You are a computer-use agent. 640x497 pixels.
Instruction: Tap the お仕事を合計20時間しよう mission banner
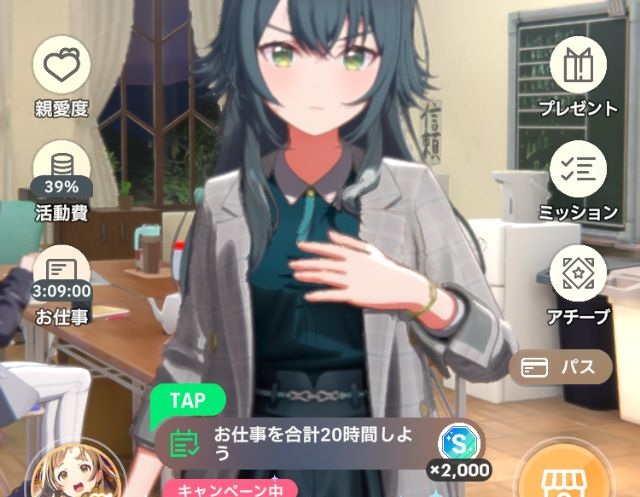(x=300, y=441)
